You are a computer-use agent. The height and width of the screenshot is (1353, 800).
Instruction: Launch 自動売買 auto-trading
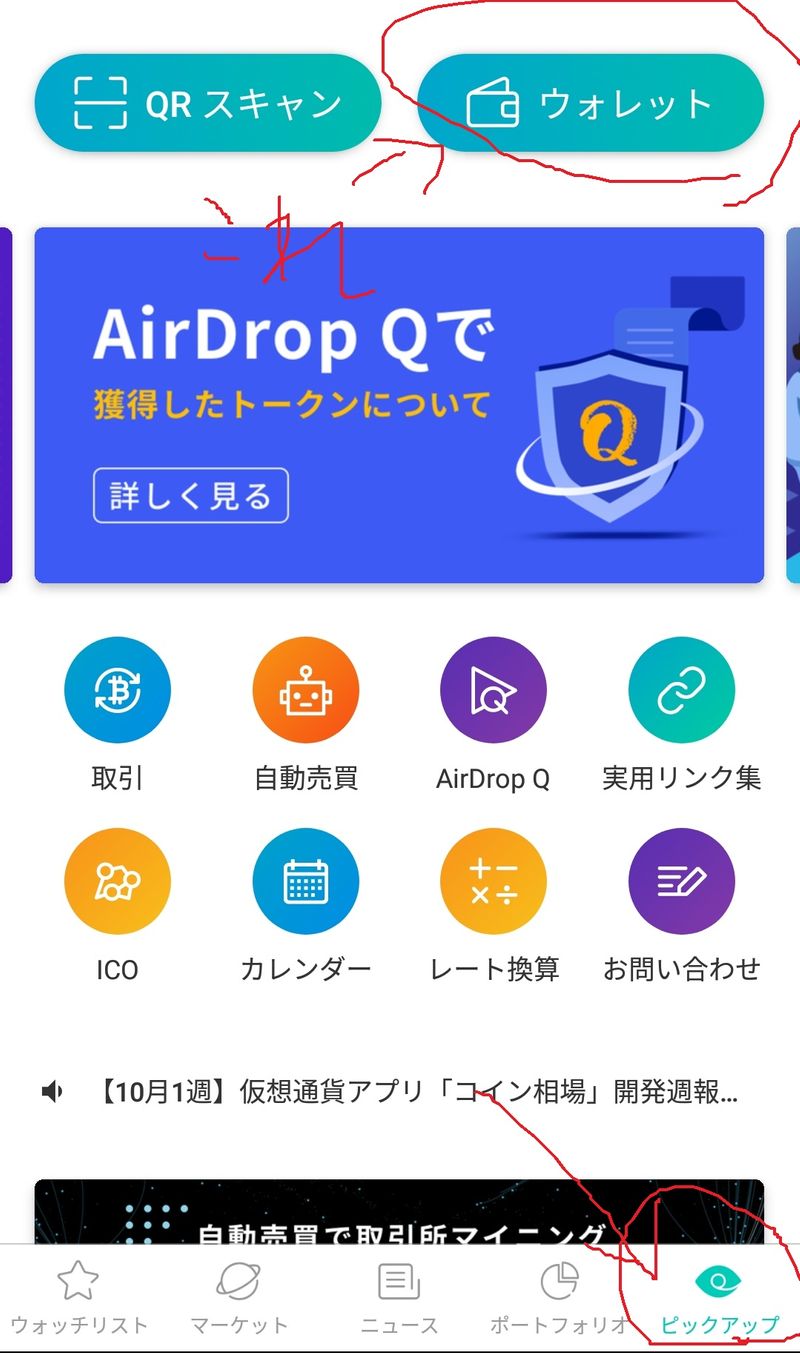point(305,690)
